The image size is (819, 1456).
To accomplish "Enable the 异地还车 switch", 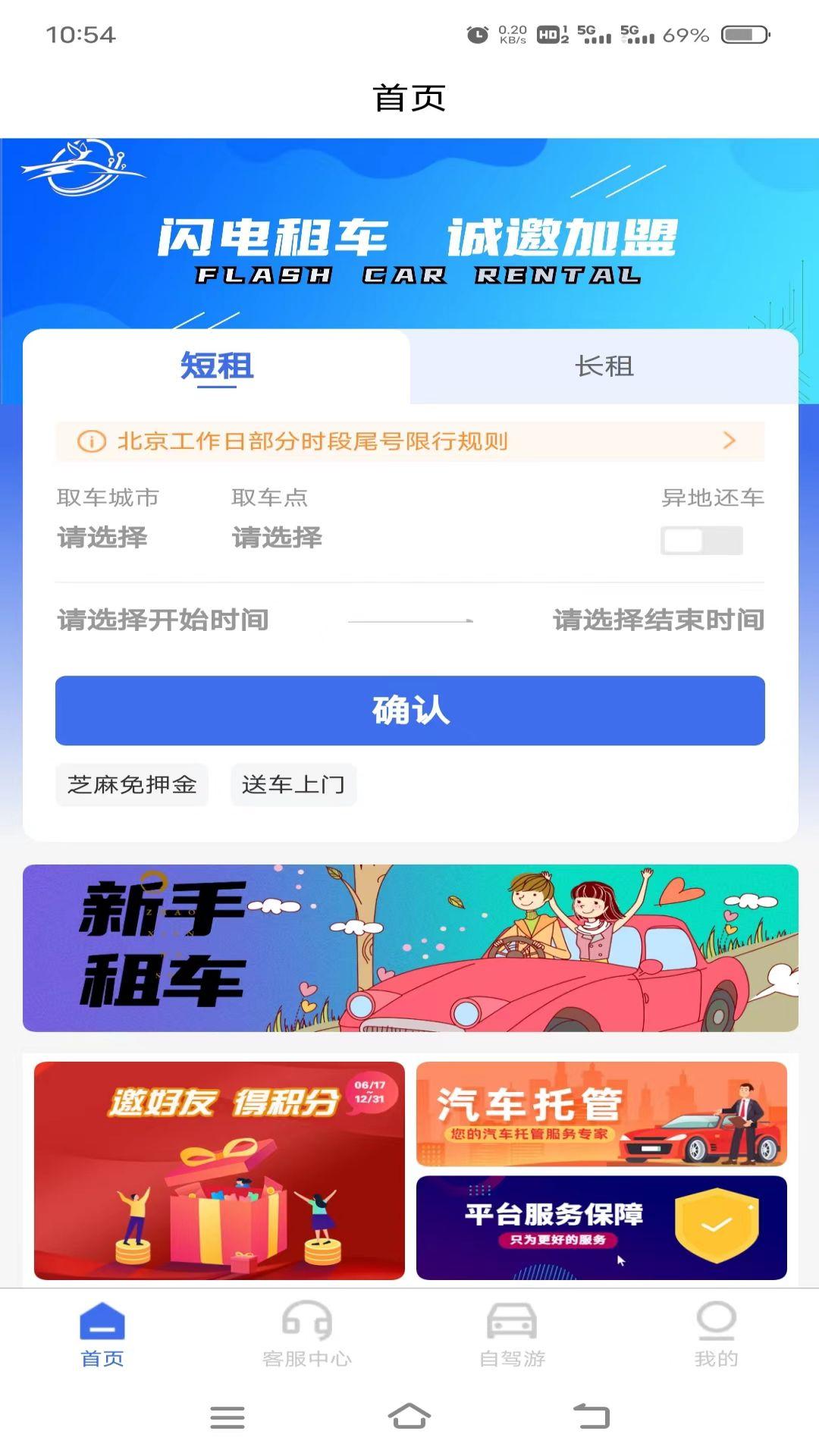I will (701, 540).
